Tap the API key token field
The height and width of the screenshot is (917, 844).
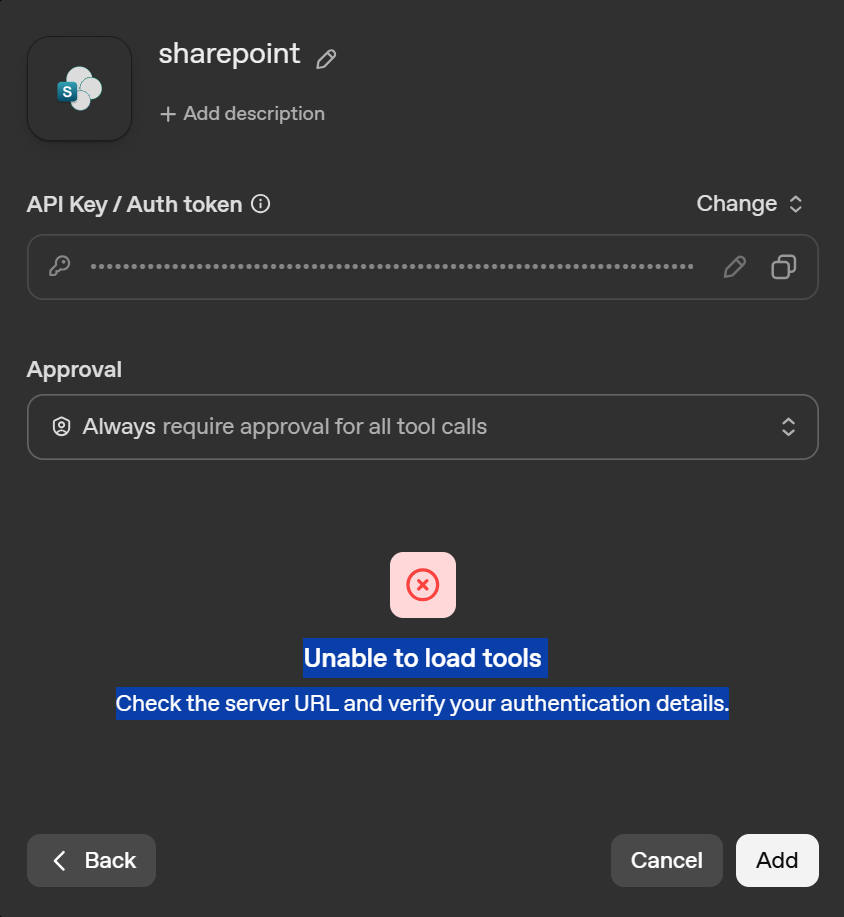click(390, 267)
